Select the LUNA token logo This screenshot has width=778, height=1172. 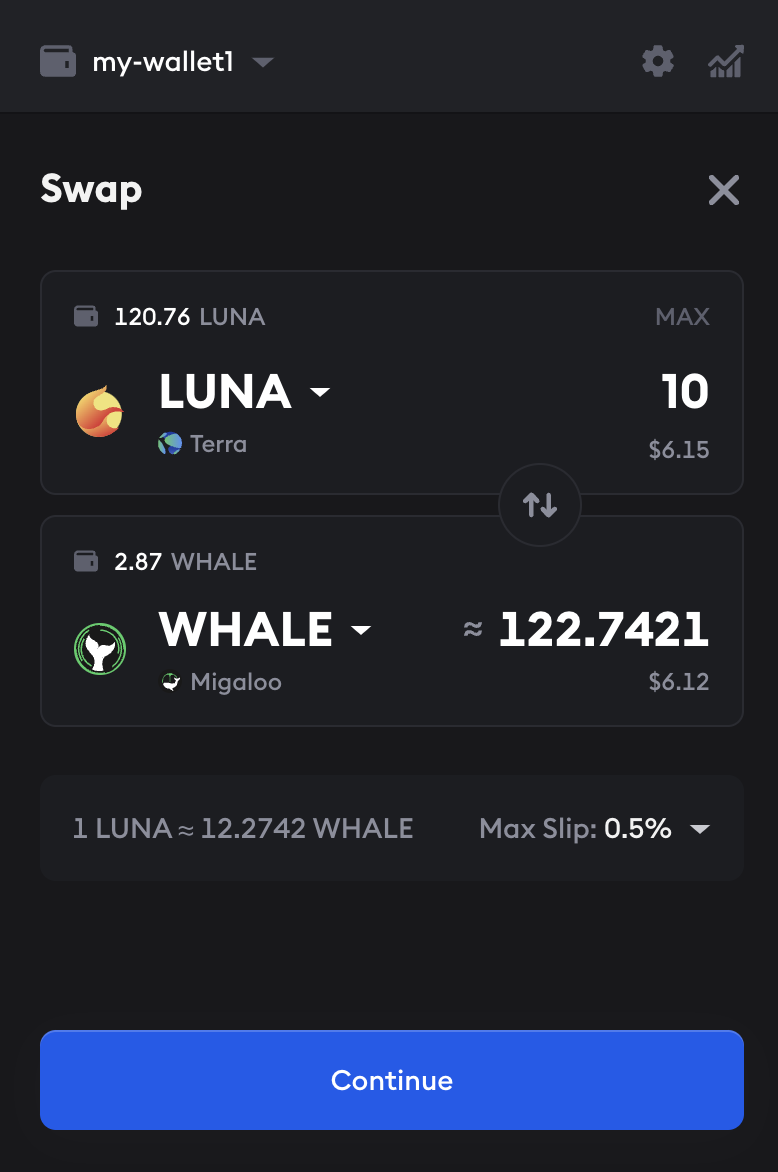point(99,410)
